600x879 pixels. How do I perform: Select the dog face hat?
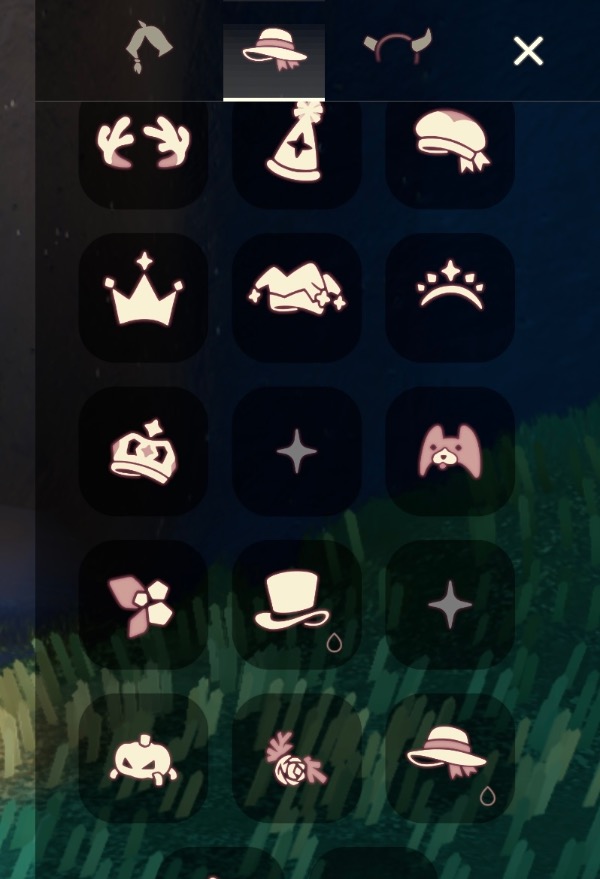(450, 451)
